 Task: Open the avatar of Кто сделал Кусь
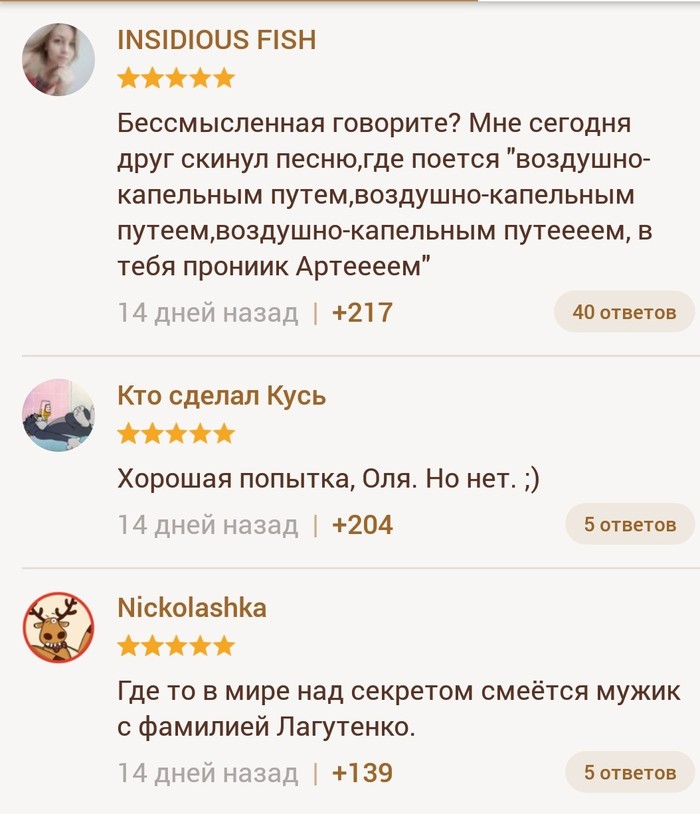[x=58, y=415]
